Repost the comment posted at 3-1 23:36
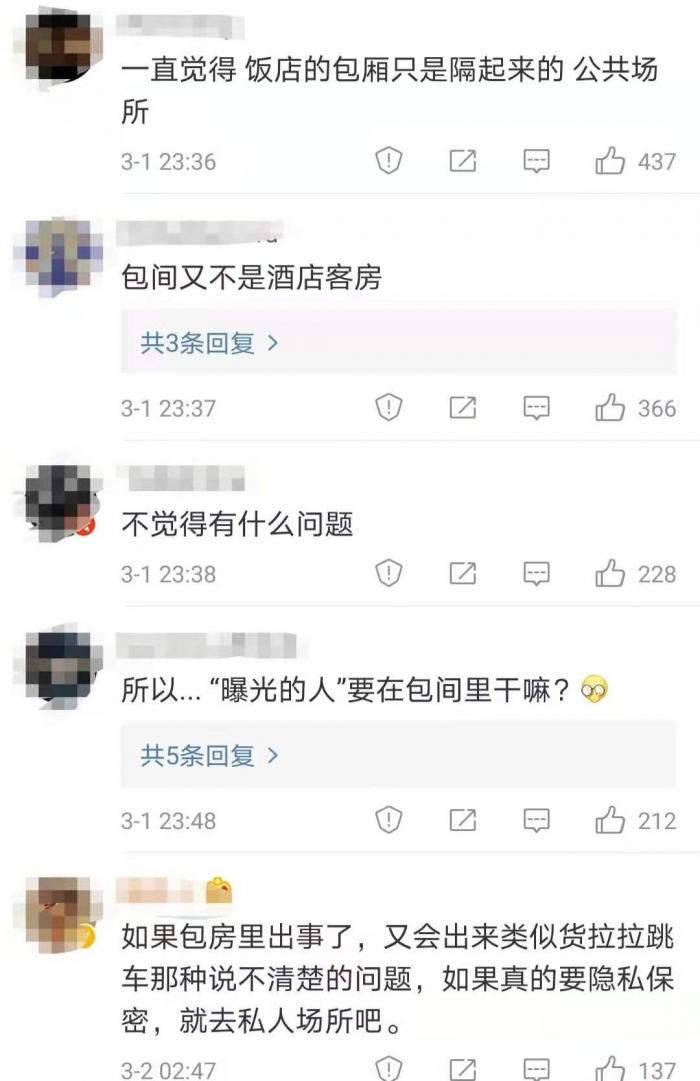 pos(462,161)
